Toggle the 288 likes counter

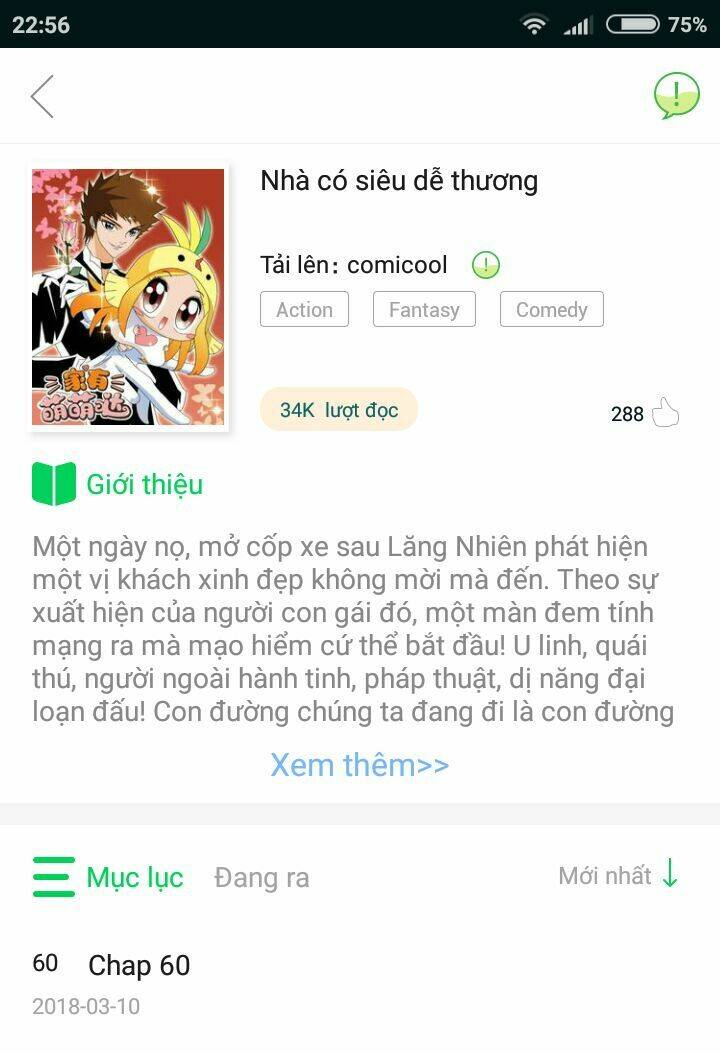tap(628, 413)
